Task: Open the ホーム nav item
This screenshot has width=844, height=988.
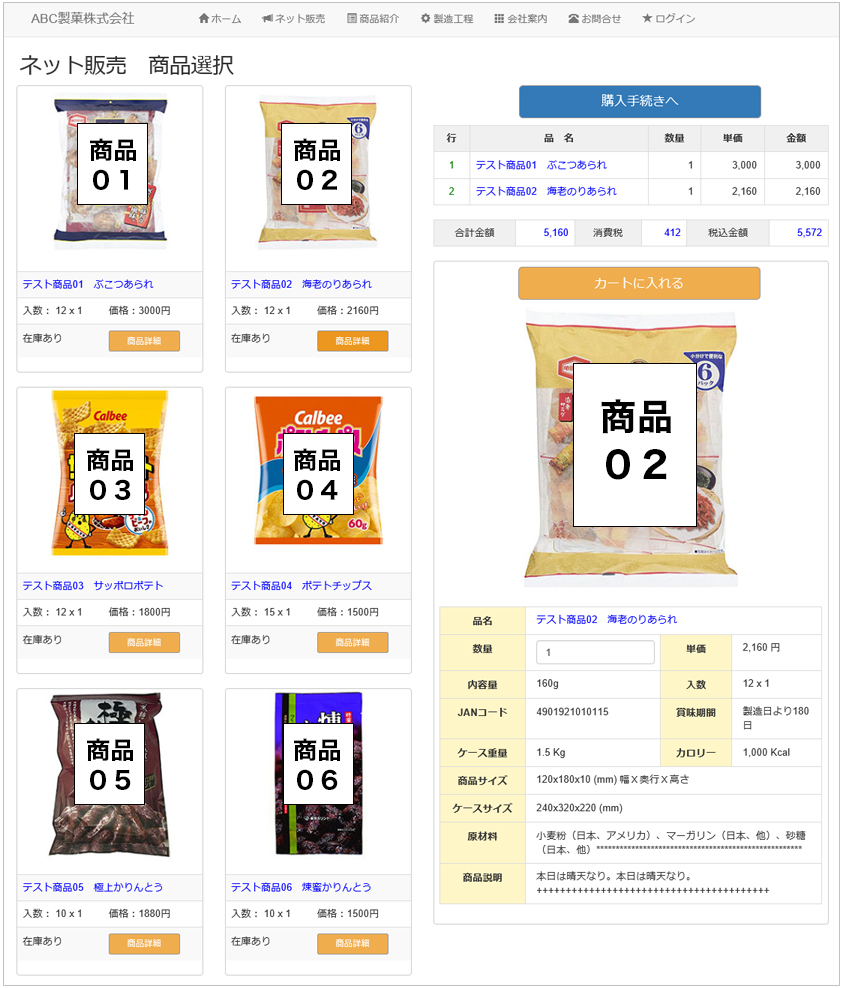Action: [220, 19]
